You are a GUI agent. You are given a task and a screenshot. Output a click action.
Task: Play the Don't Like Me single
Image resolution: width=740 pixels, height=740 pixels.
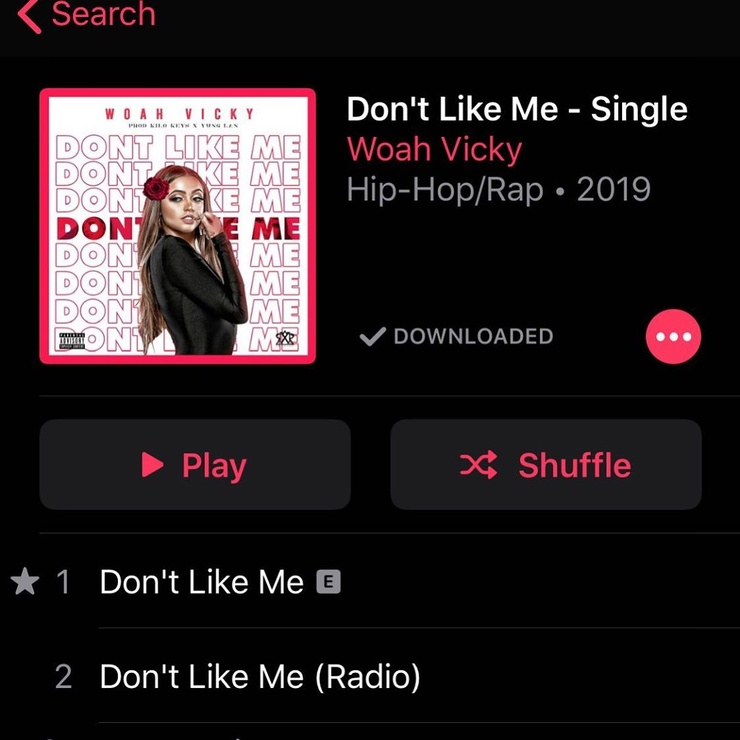pos(195,465)
